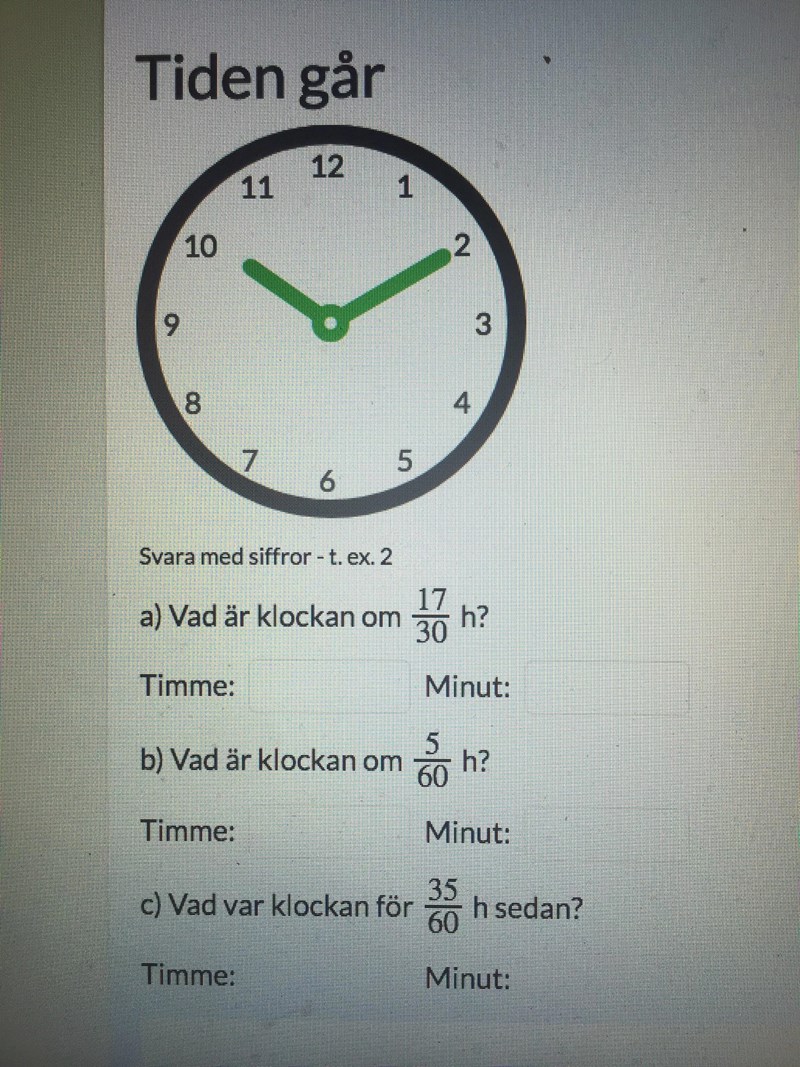Select the Timme field for question a

328,687
